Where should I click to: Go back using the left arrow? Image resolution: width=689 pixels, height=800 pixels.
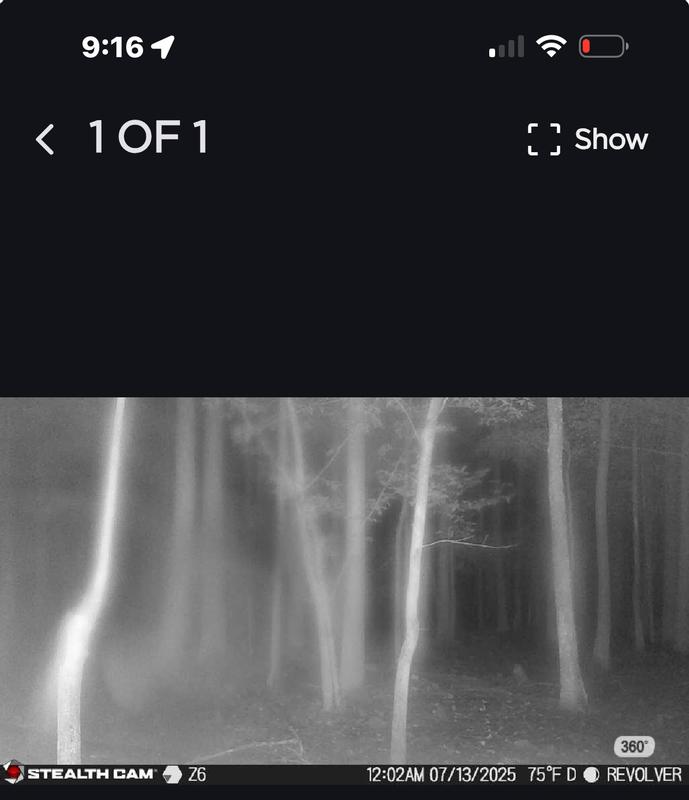(44, 139)
